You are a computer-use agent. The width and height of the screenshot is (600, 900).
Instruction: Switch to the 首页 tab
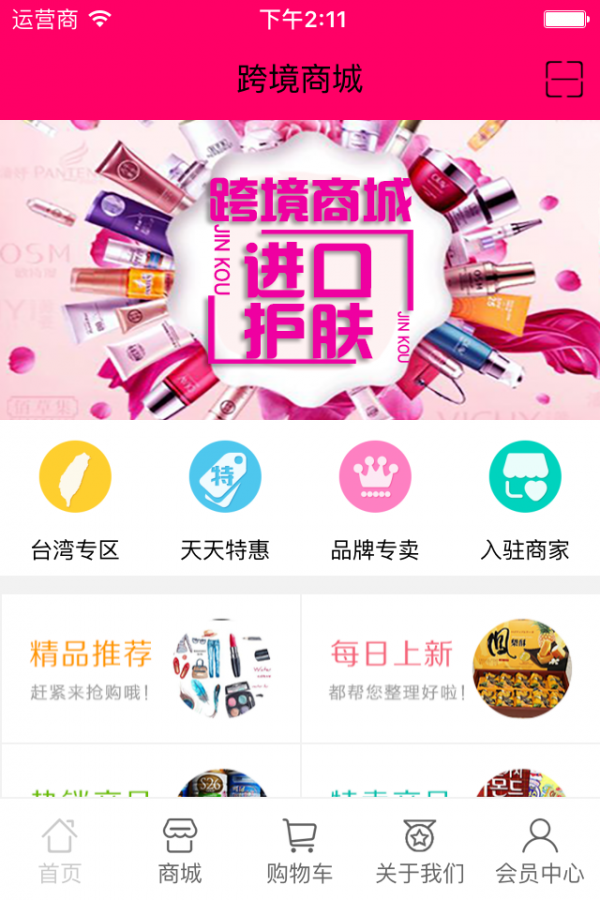[x=60, y=852]
